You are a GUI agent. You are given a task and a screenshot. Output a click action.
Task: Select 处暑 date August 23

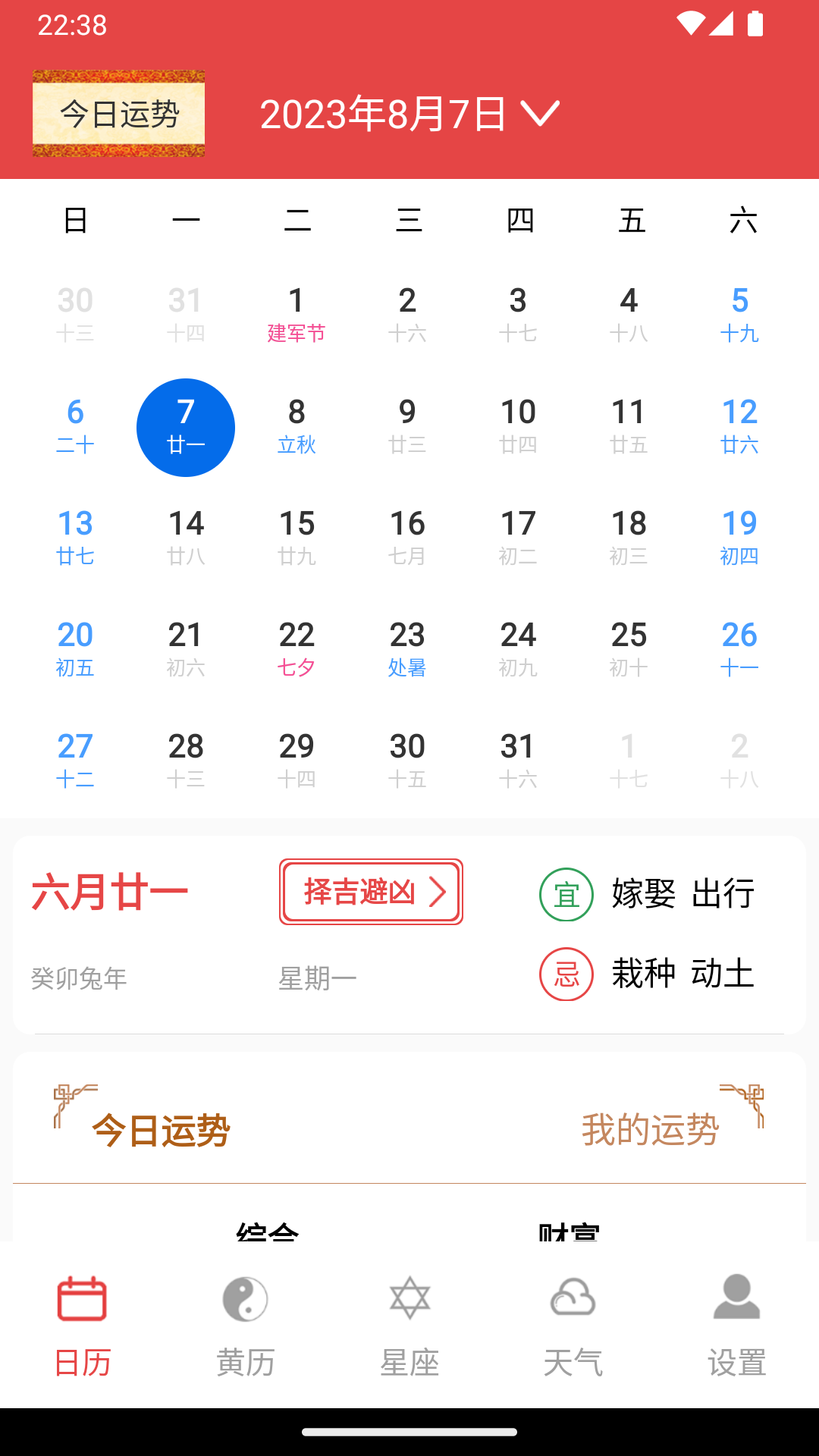tap(408, 650)
